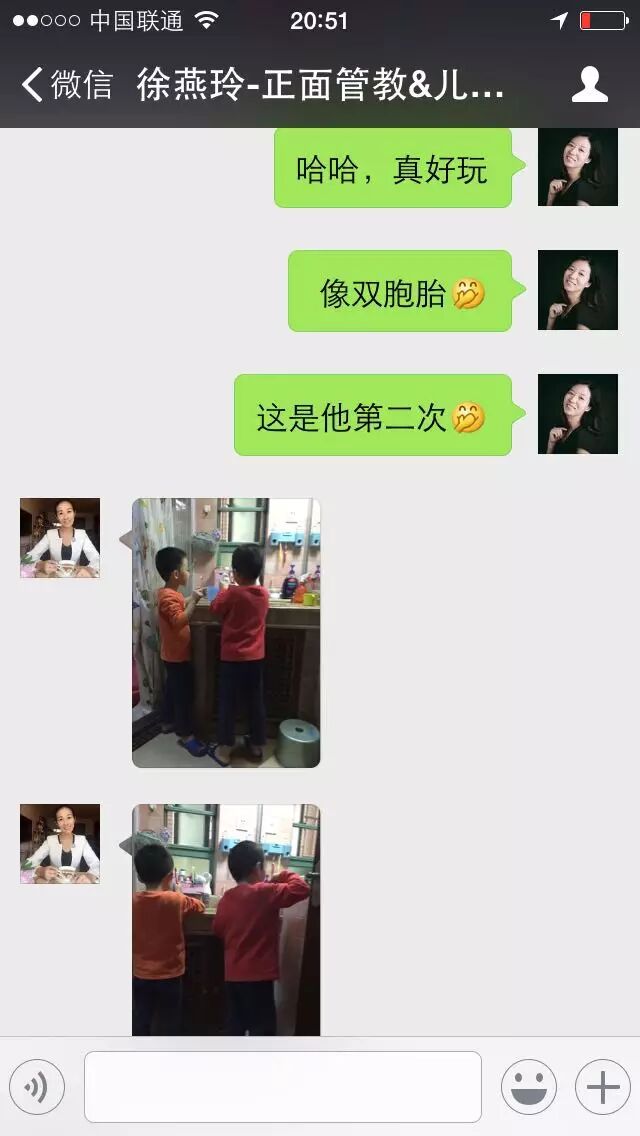
Task: Open the emoji sticker panel
Action: coord(528,1087)
